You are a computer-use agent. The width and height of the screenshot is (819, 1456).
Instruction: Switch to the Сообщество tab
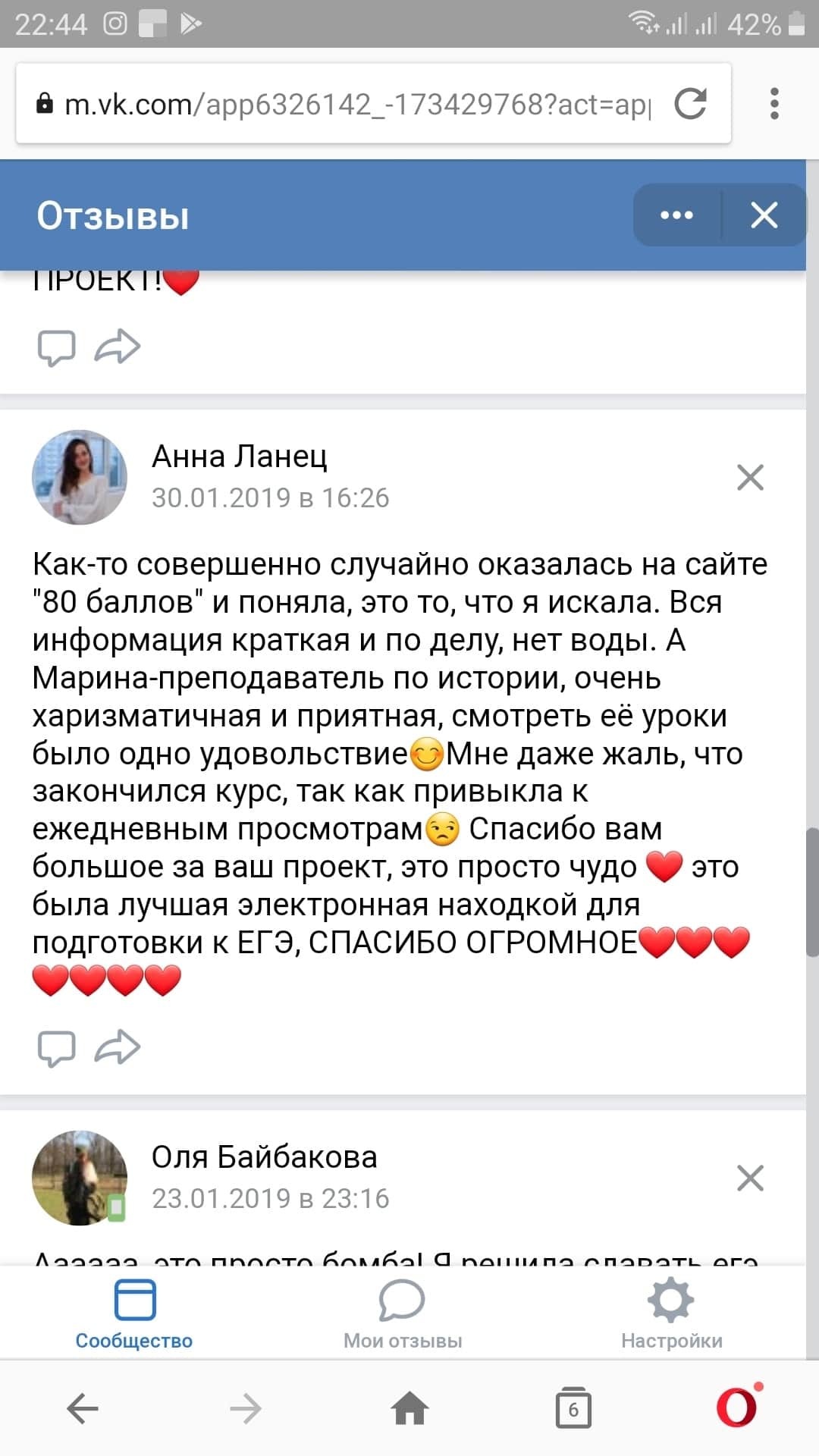point(134,1314)
